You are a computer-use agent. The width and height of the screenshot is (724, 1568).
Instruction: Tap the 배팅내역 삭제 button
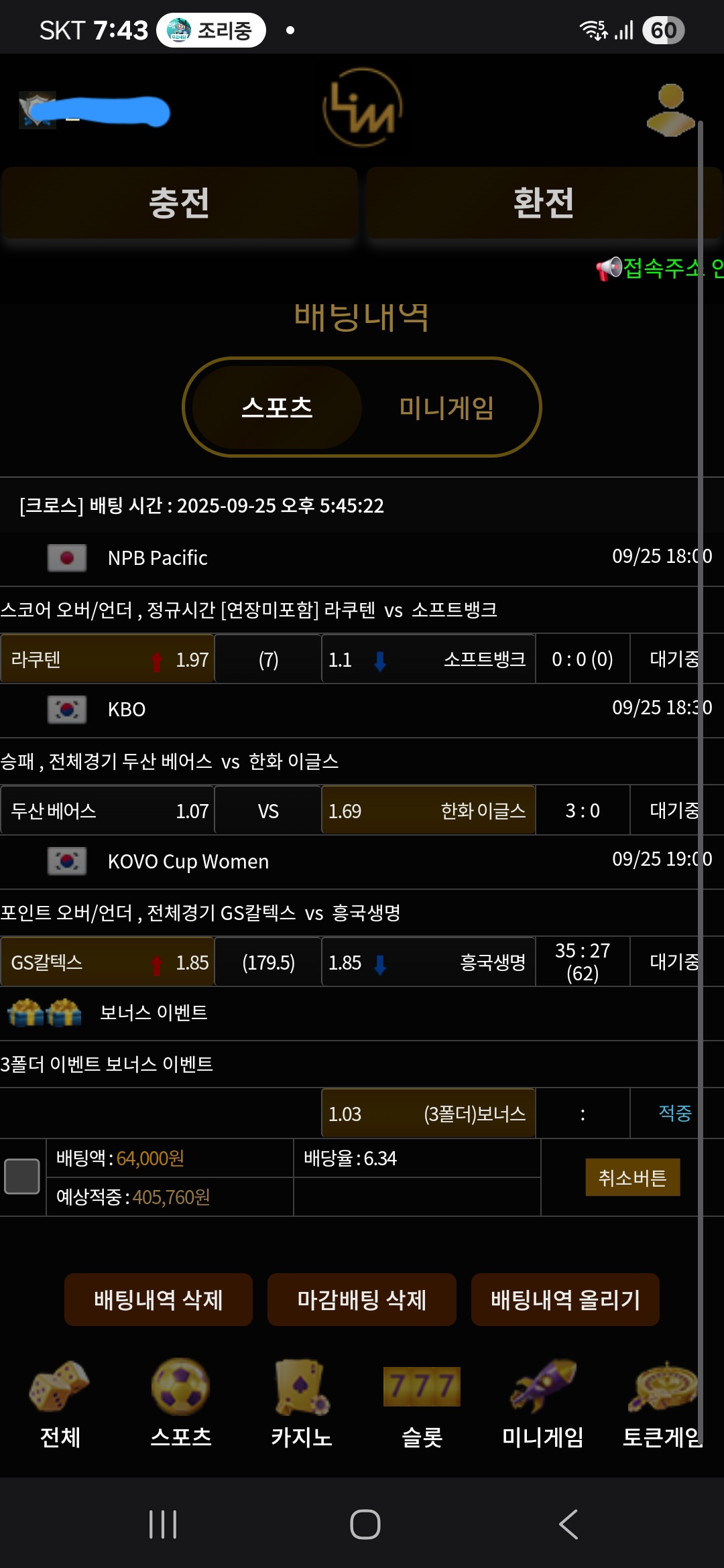[x=158, y=1300]
